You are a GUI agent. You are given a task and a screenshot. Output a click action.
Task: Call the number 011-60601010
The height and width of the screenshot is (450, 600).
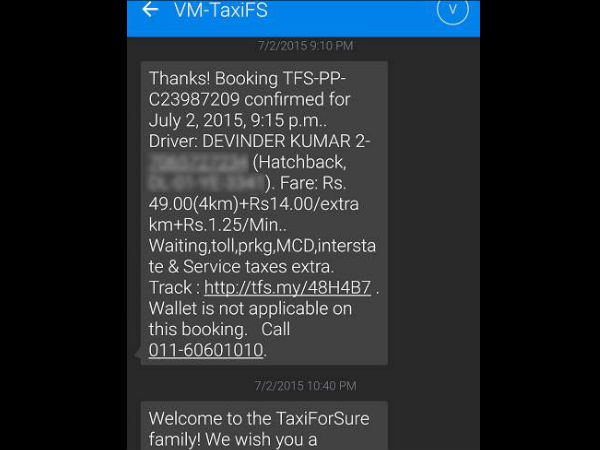pyautogui.click(x=206, y=350)
